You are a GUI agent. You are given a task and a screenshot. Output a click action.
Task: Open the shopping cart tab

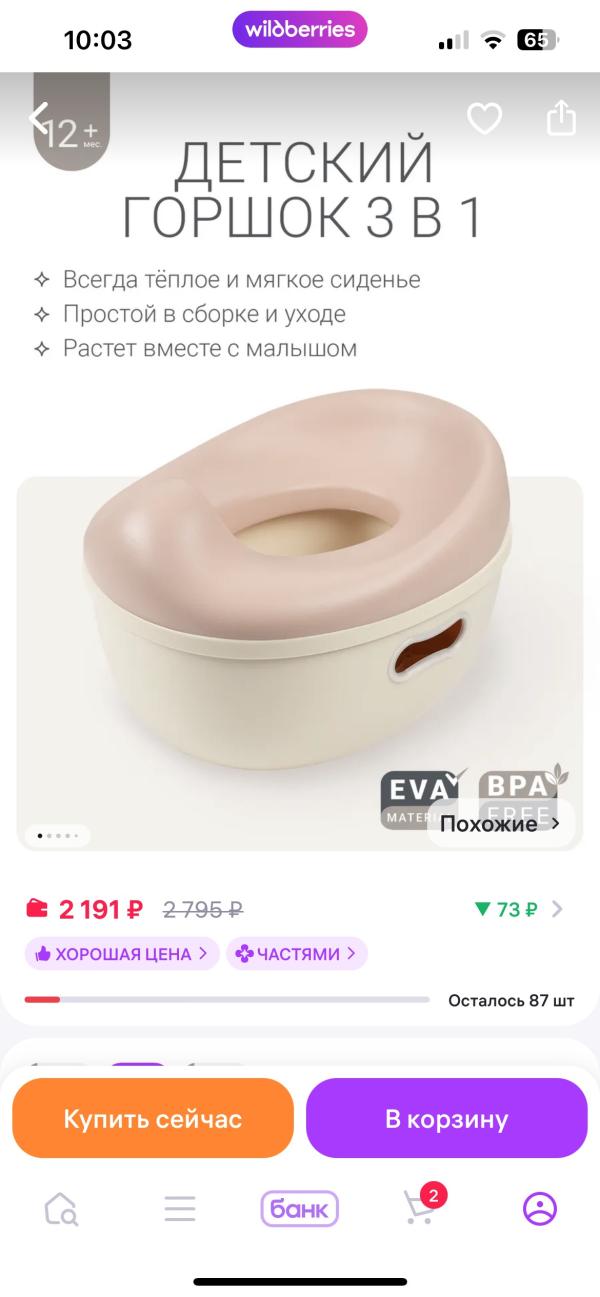tap(420, 1208)
